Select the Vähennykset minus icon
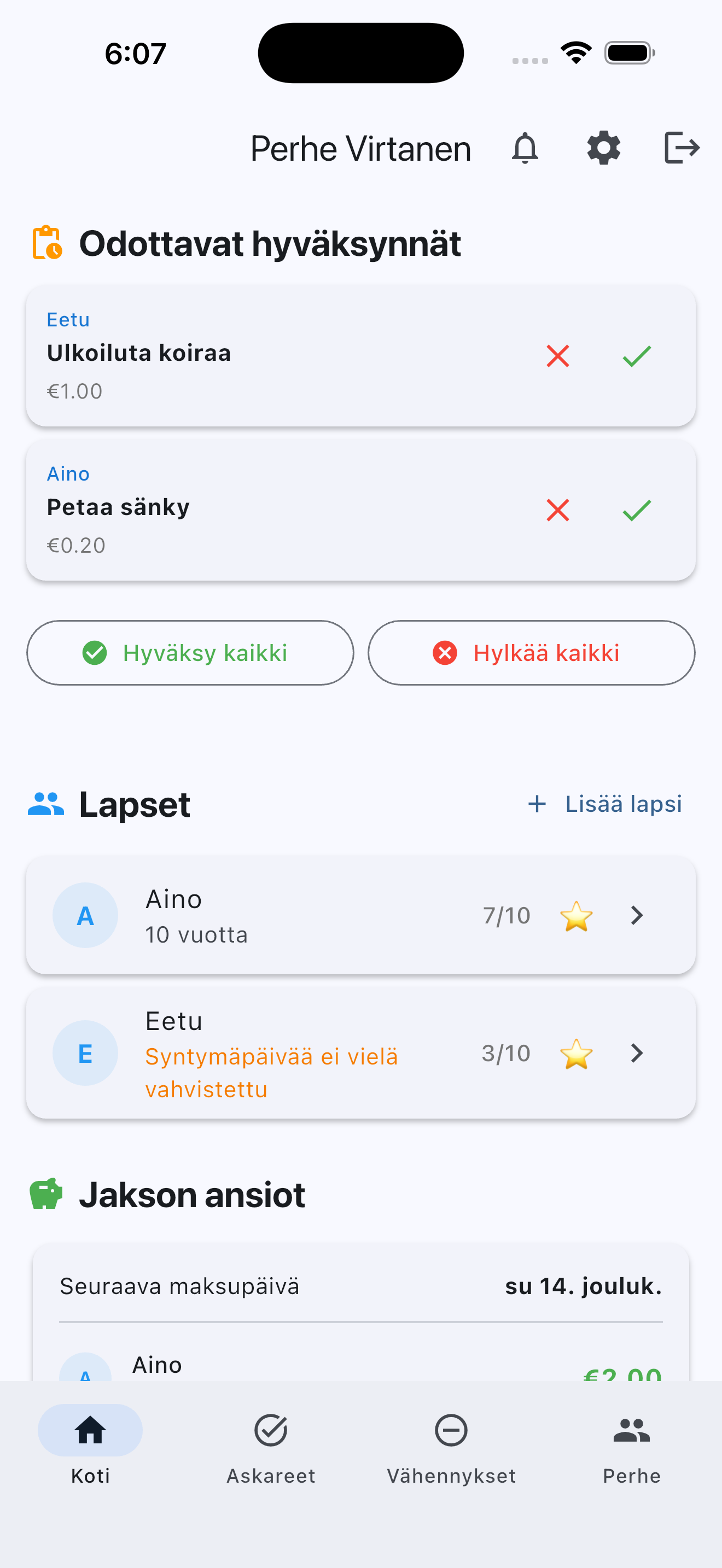Image resolution: width=722 pixels, height=1568 pixels. click(451, 1431)
